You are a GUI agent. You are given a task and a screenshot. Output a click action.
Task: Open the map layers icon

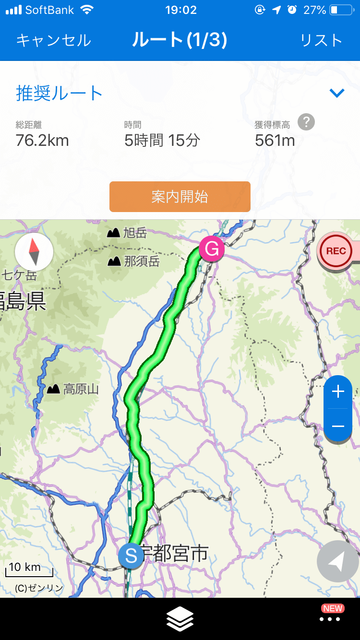[180, 619]
